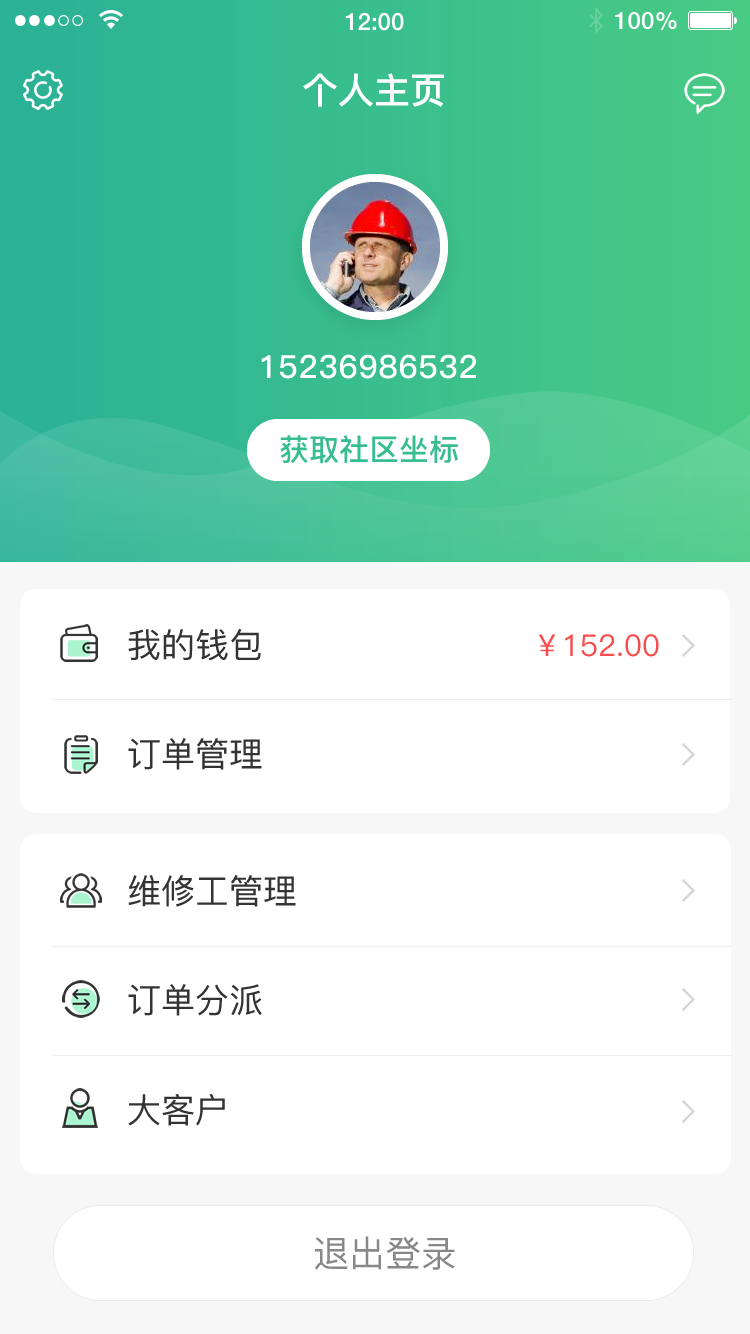Log out with 退出登录 button
This screenshot has height=1334, width=750.
coord(374,1253)
